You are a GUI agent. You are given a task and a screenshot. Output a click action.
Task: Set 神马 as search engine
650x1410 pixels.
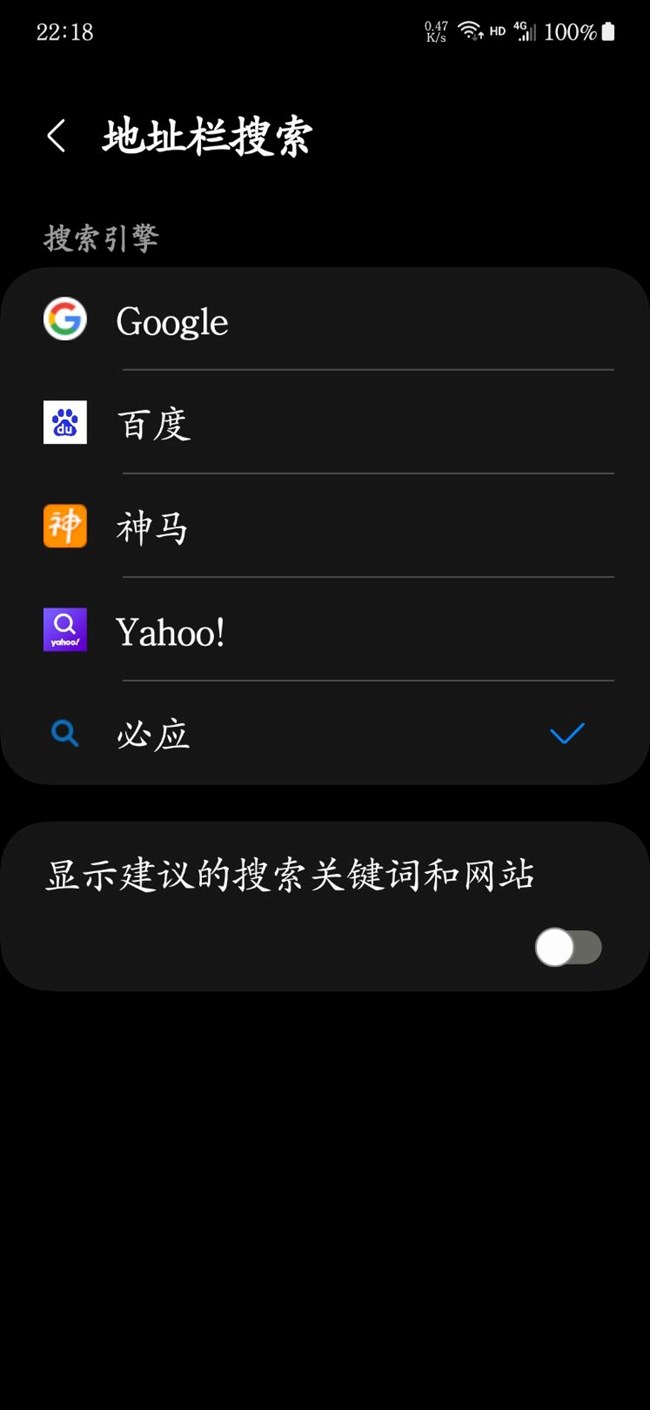click(325, 528)
